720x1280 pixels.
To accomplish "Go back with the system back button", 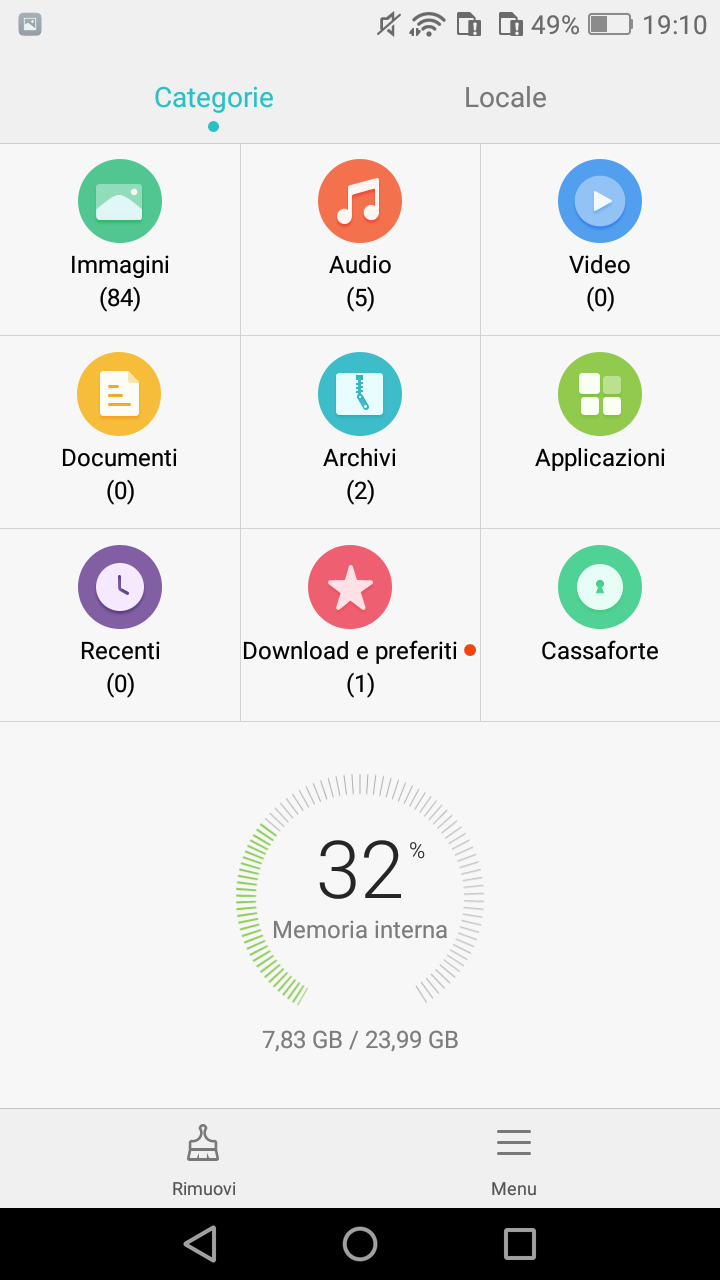I will click(x=200, y=1244).
